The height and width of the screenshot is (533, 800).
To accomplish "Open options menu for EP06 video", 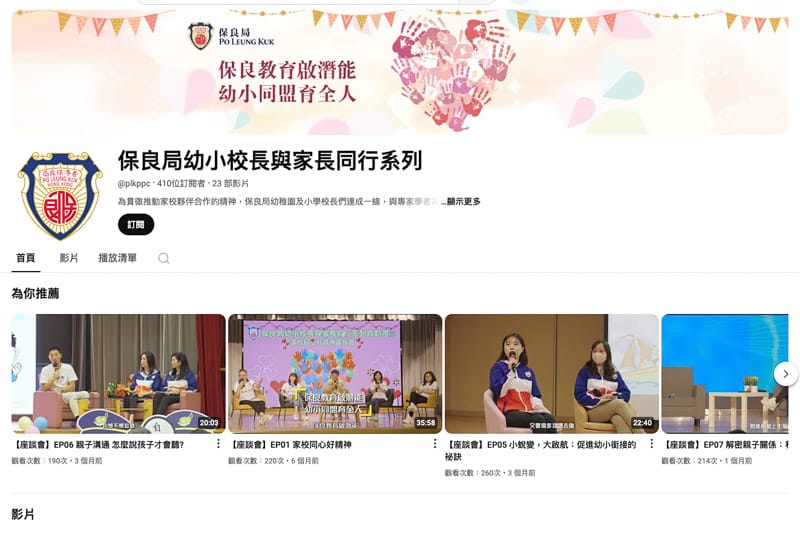I will pyautogui.click(x=219, y=444).
